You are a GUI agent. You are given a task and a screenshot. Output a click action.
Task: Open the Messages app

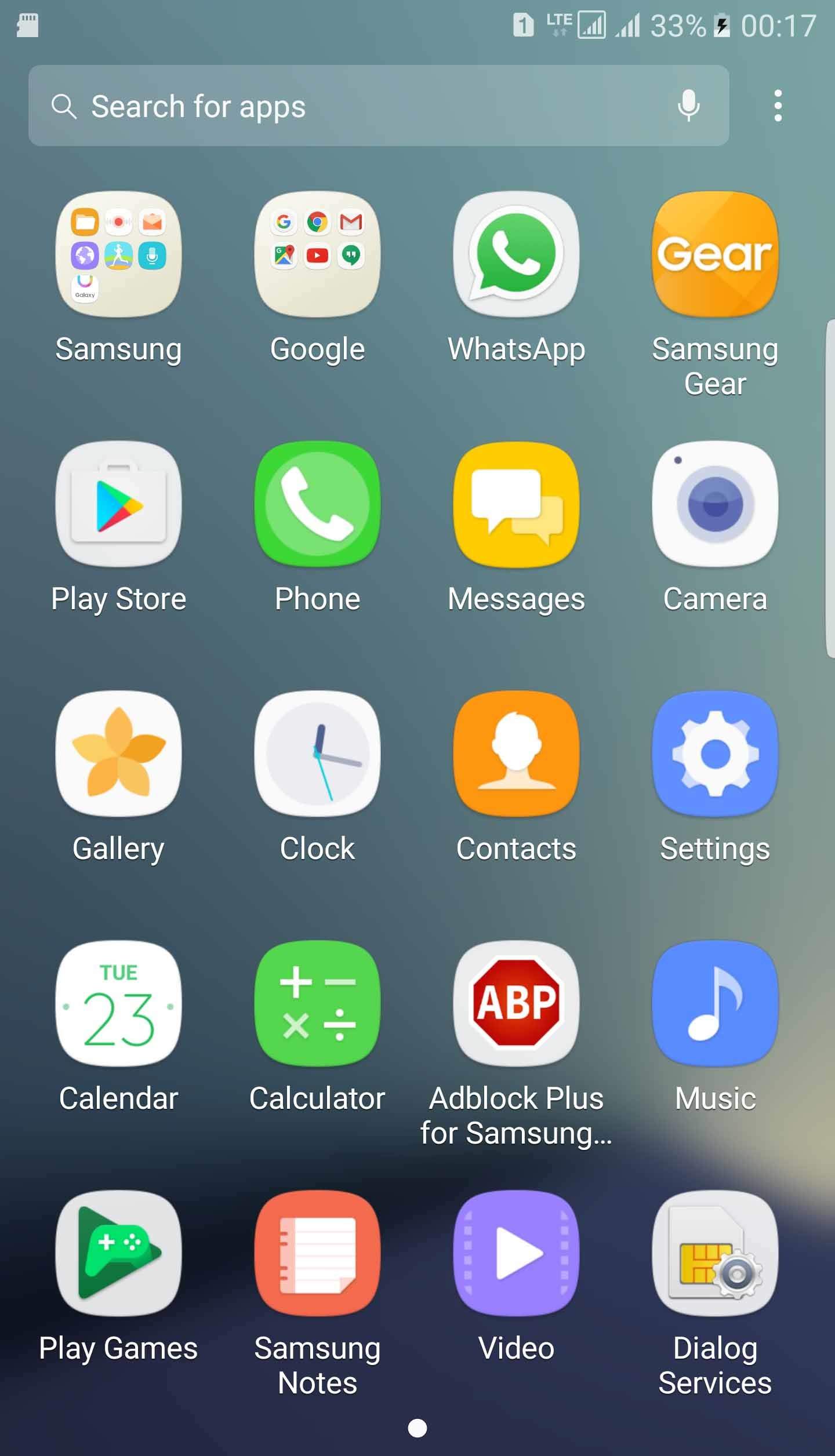coord(516,504)
